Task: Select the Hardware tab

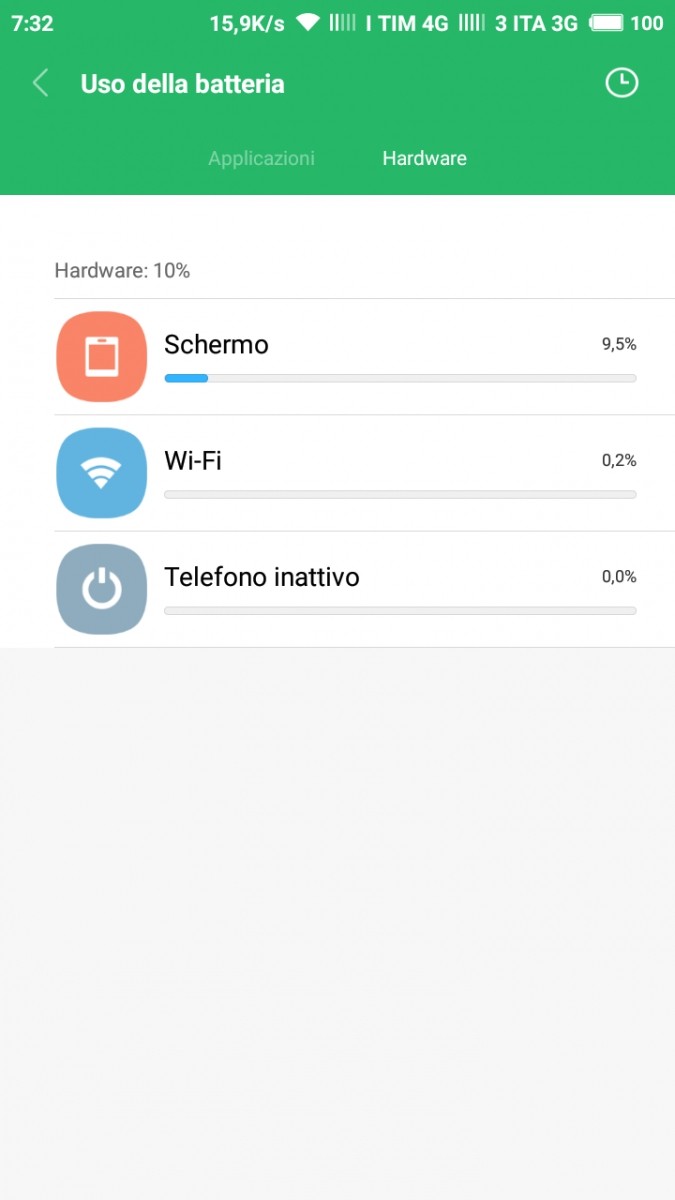Action: click(x=424, y=158)
